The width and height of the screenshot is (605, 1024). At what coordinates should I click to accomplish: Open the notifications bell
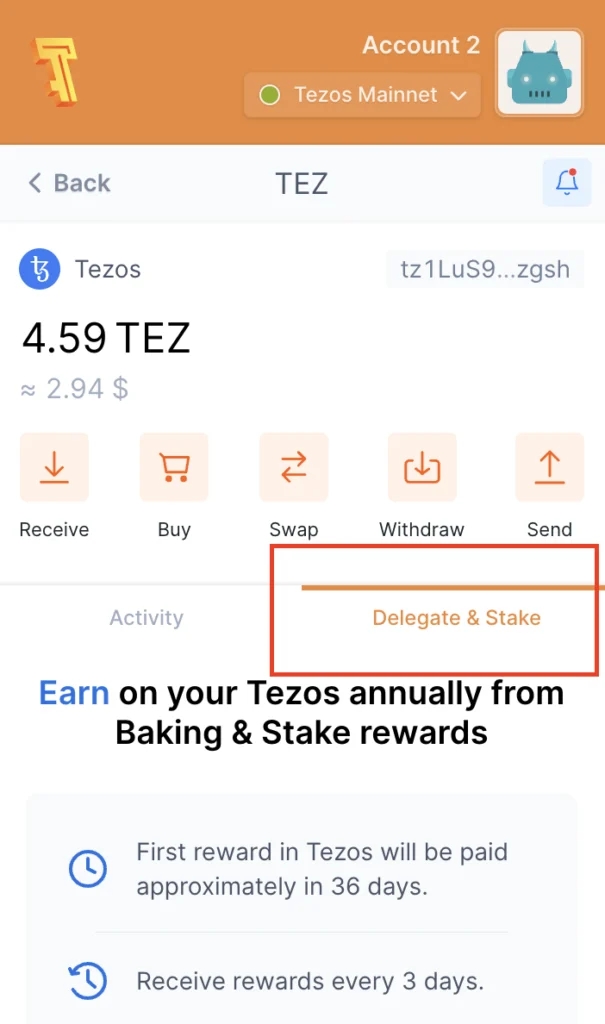[x=566, y=183]
